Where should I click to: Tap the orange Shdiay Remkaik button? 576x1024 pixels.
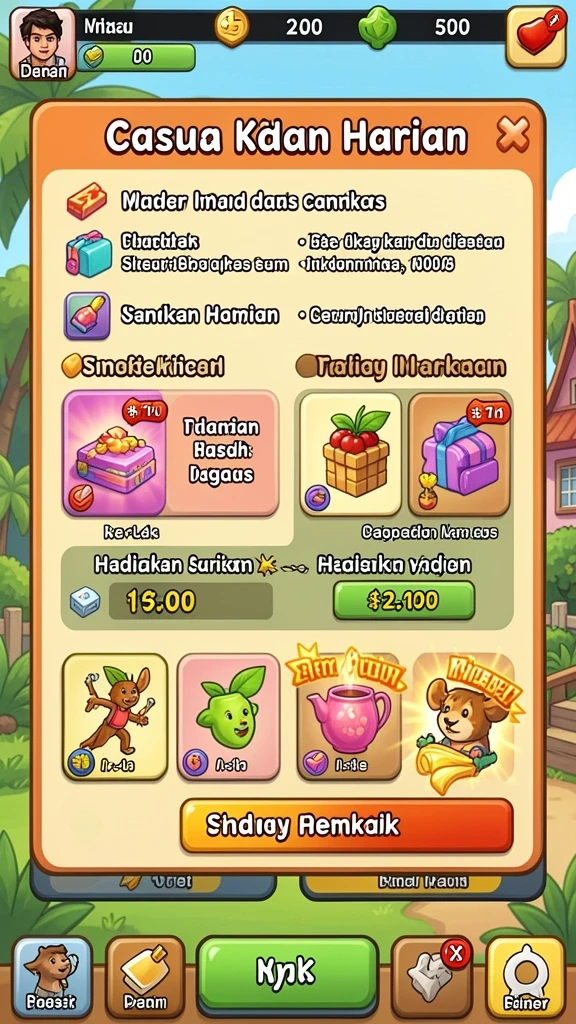(x=347, y=825)
